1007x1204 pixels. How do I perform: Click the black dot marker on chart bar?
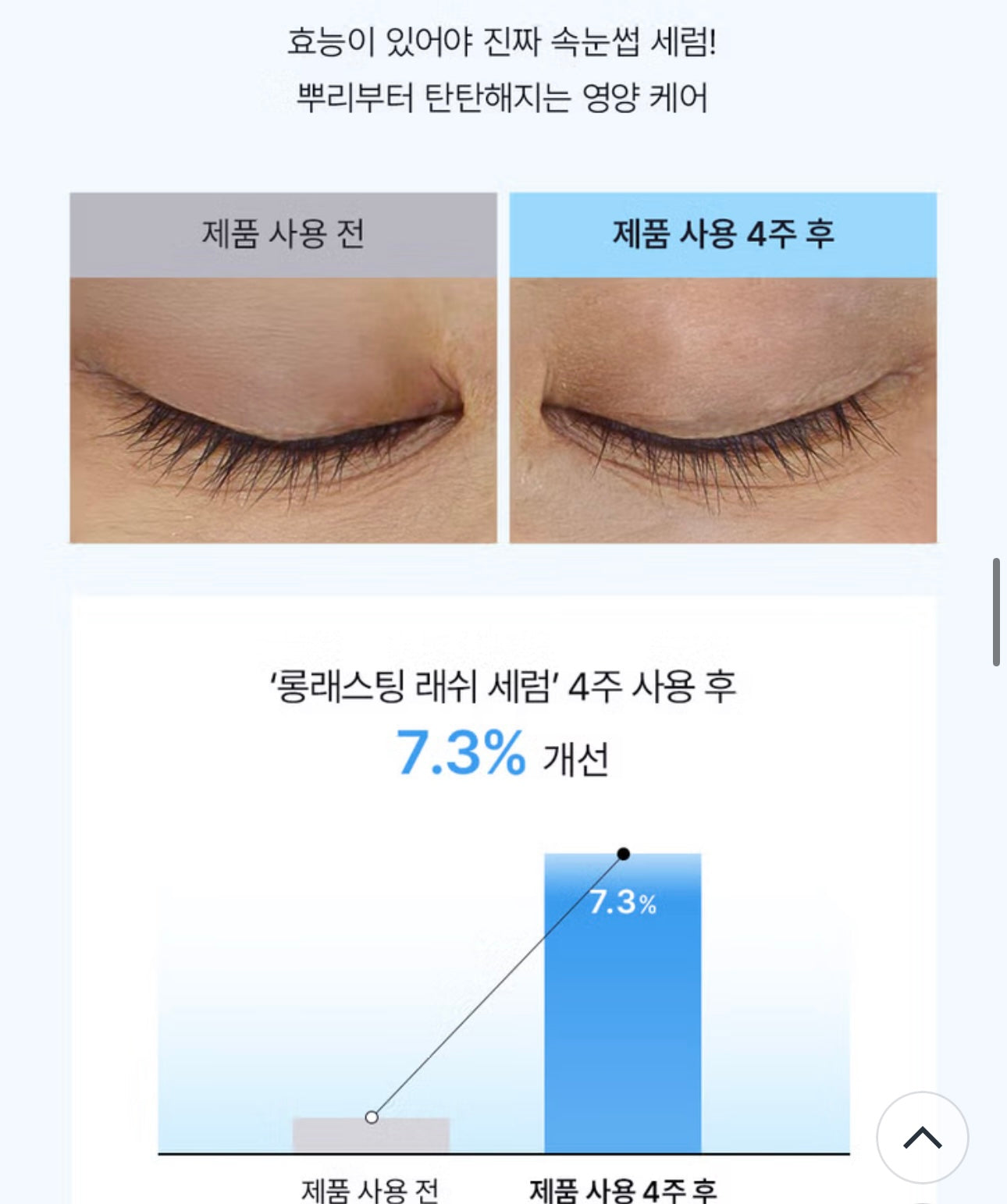point(622,855)
